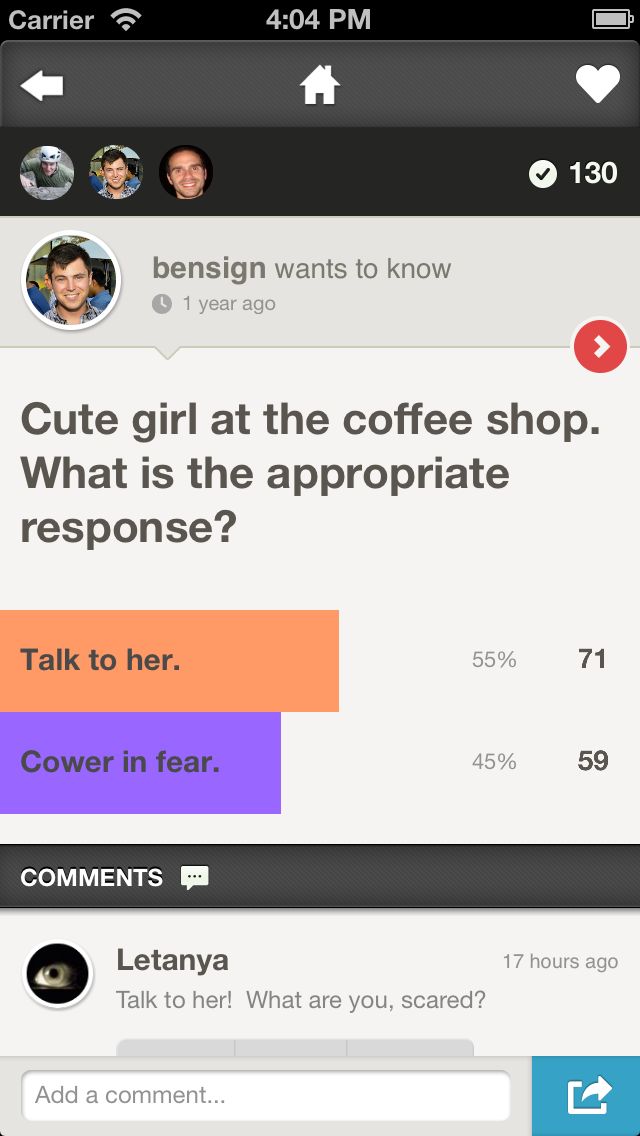Tap the comments speech bubble icon

coord(195,877)
